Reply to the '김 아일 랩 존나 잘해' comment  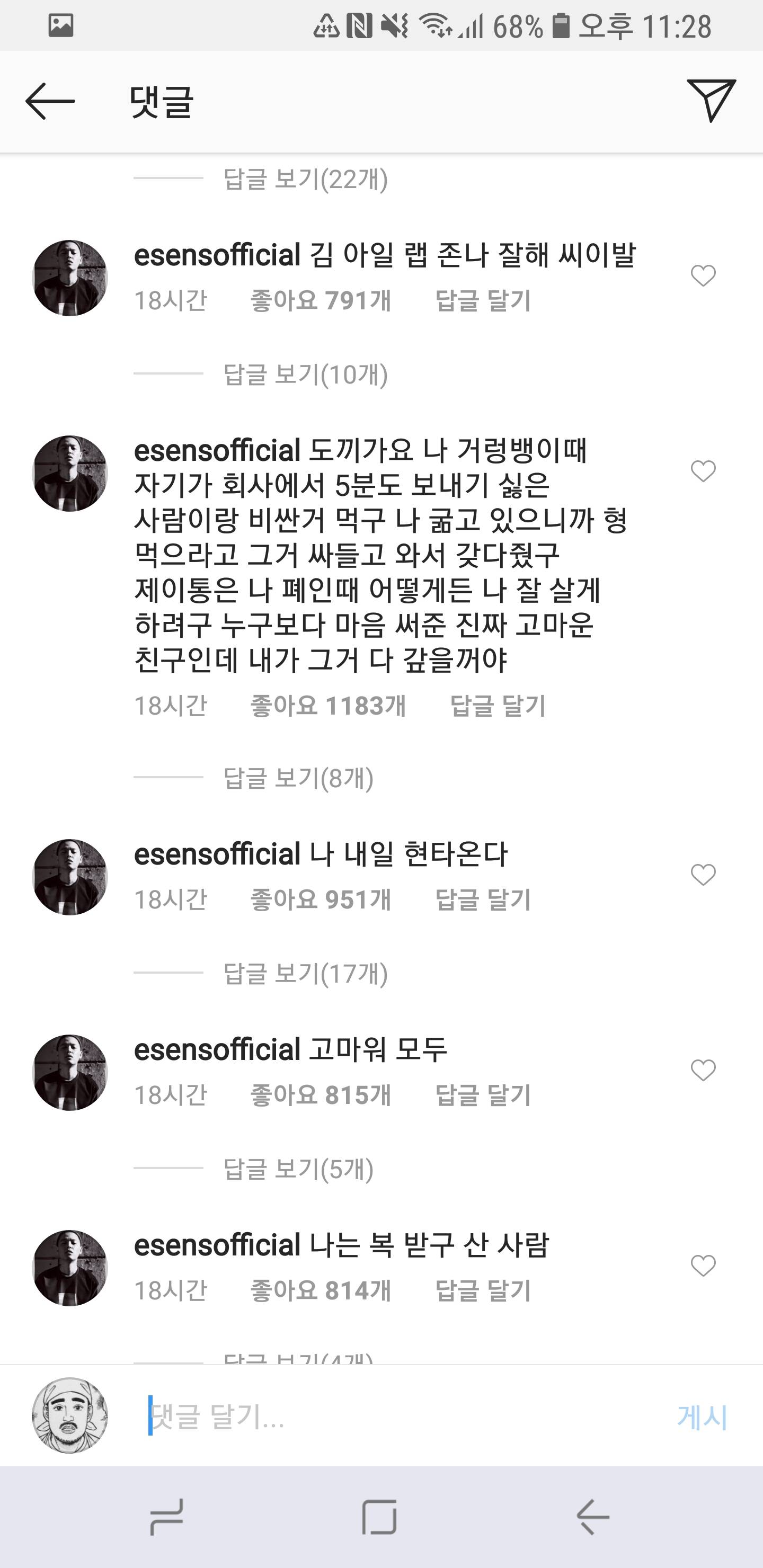pyautogui.click(x=483, y=301)
